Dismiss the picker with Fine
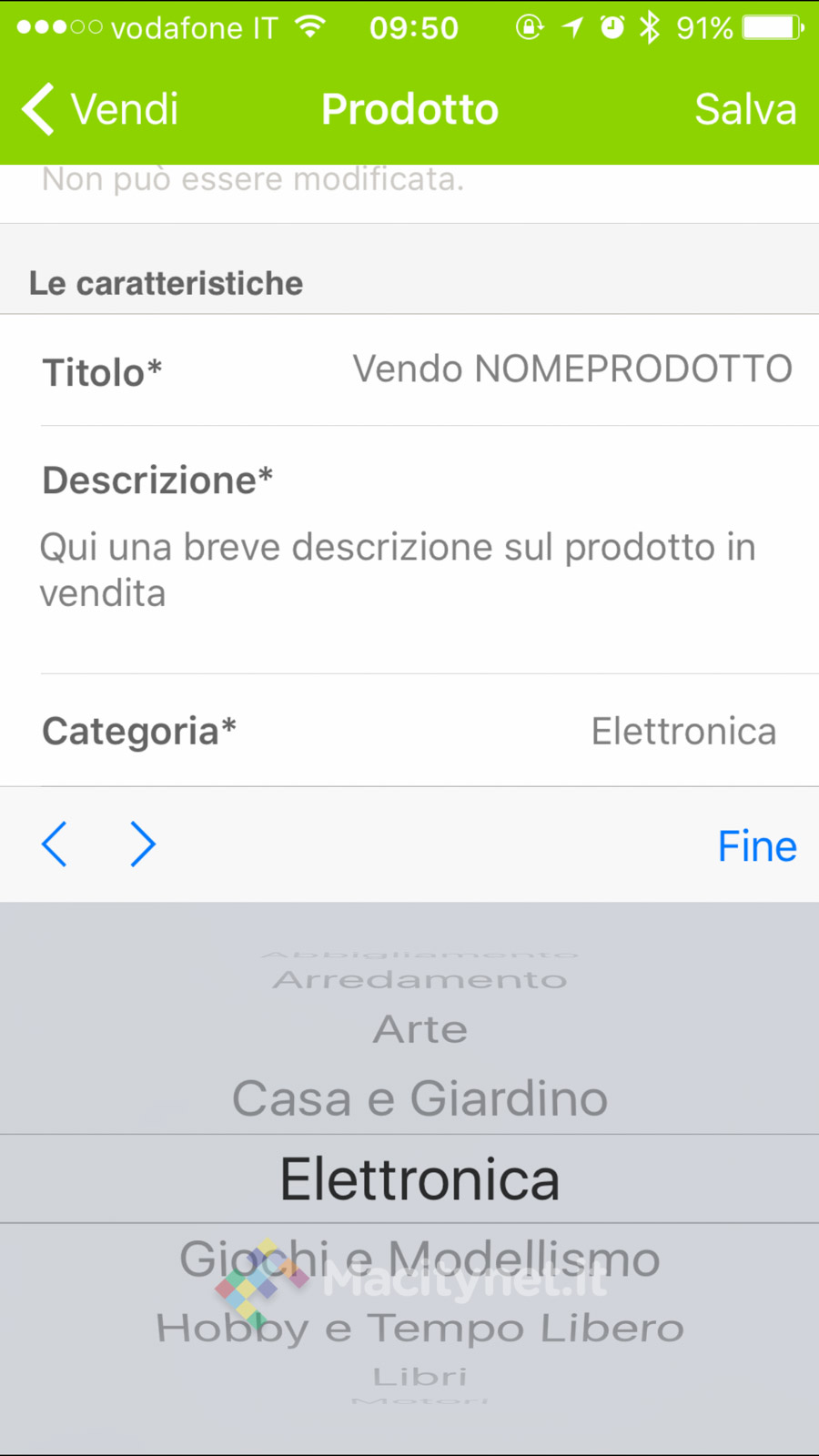The height and width of the screenshot is (1456, 819). click(x=756, y=846)
